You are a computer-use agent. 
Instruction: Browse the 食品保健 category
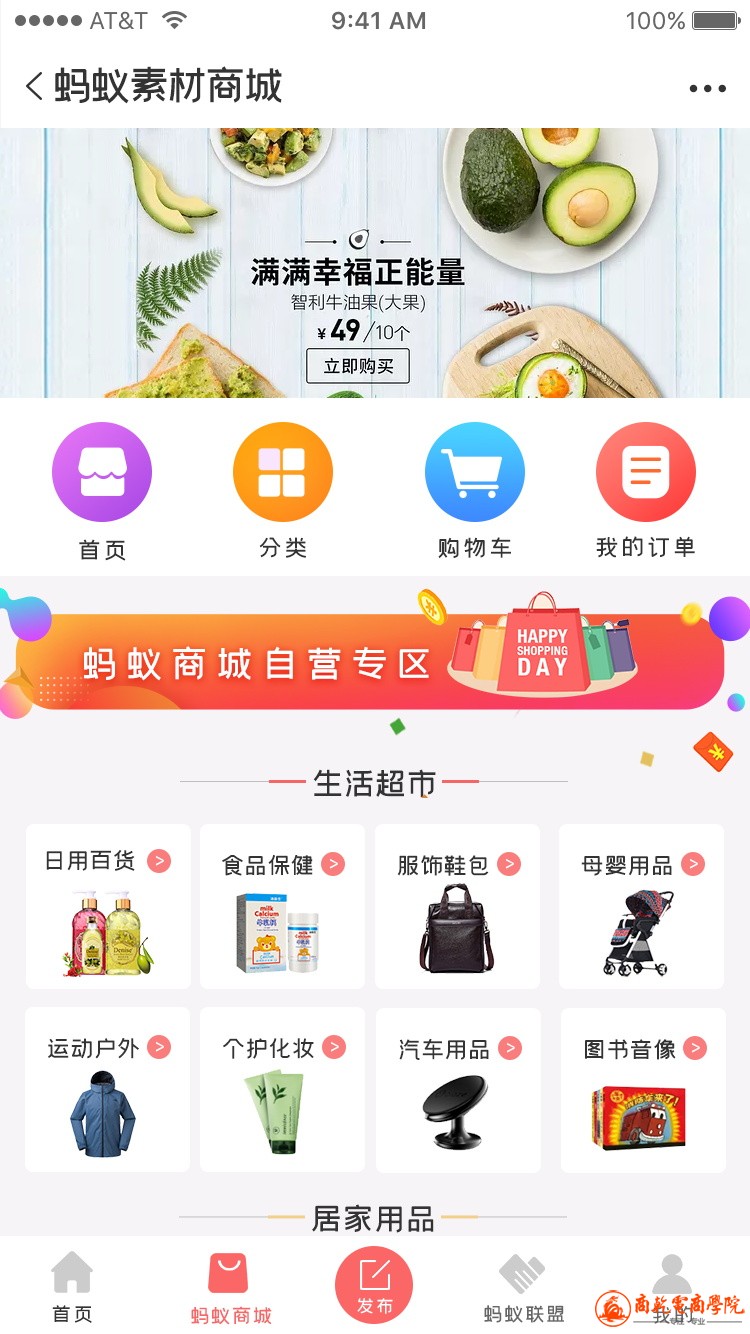click(x=282, y=906)
